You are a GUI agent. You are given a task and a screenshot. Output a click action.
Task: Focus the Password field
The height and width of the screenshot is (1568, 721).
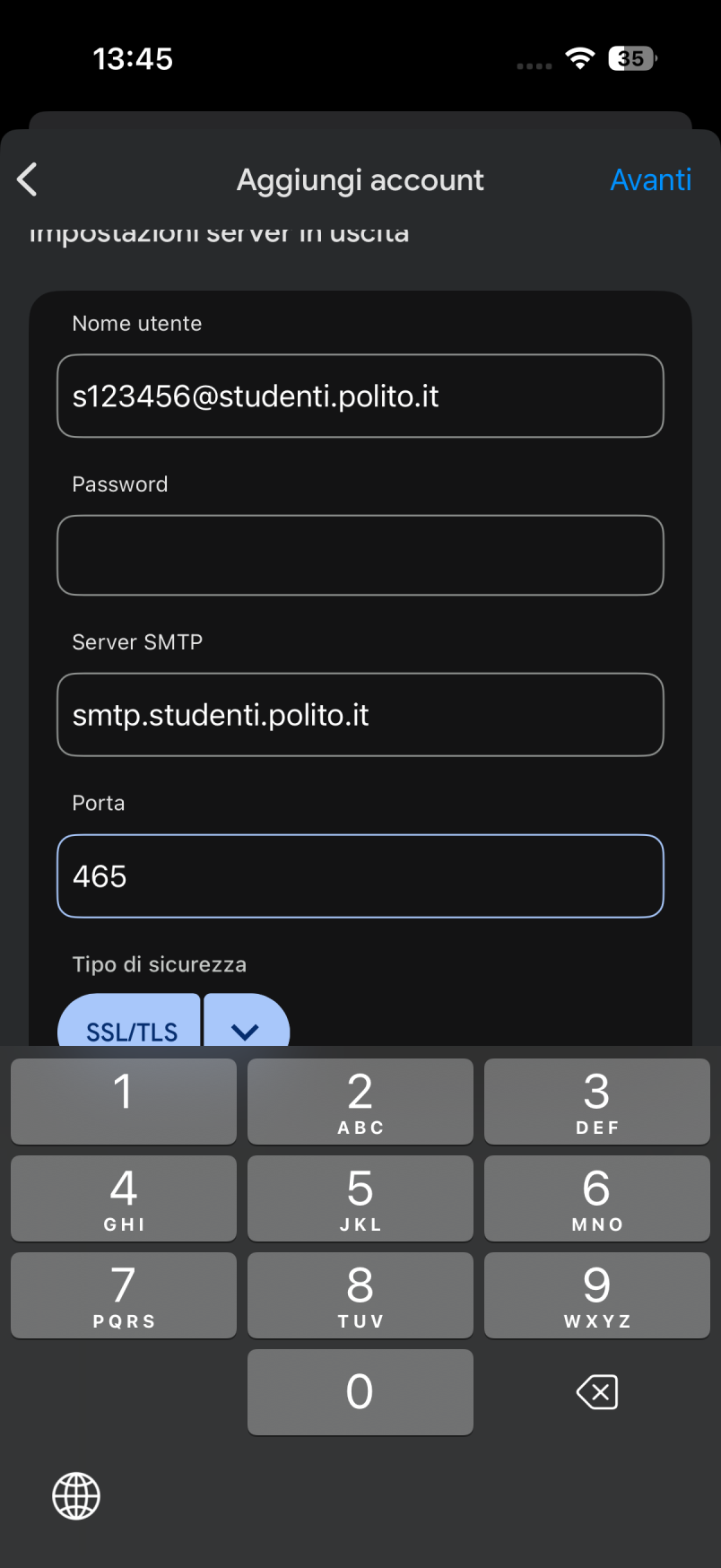(x=360, y=555)
